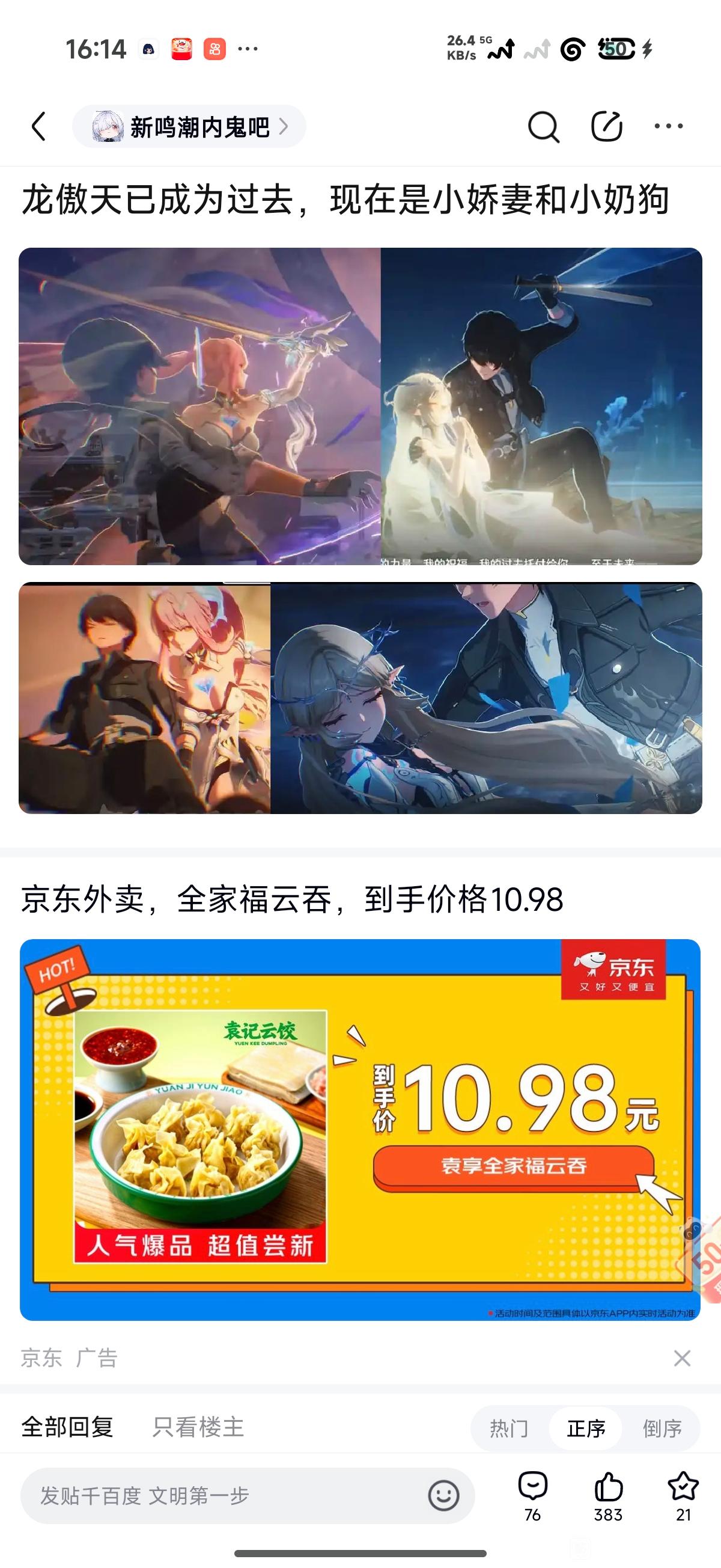This screenshot has width=721, height=1568.
Task: Go back with the top-left arrow
Action: click(x=39, y=127)
